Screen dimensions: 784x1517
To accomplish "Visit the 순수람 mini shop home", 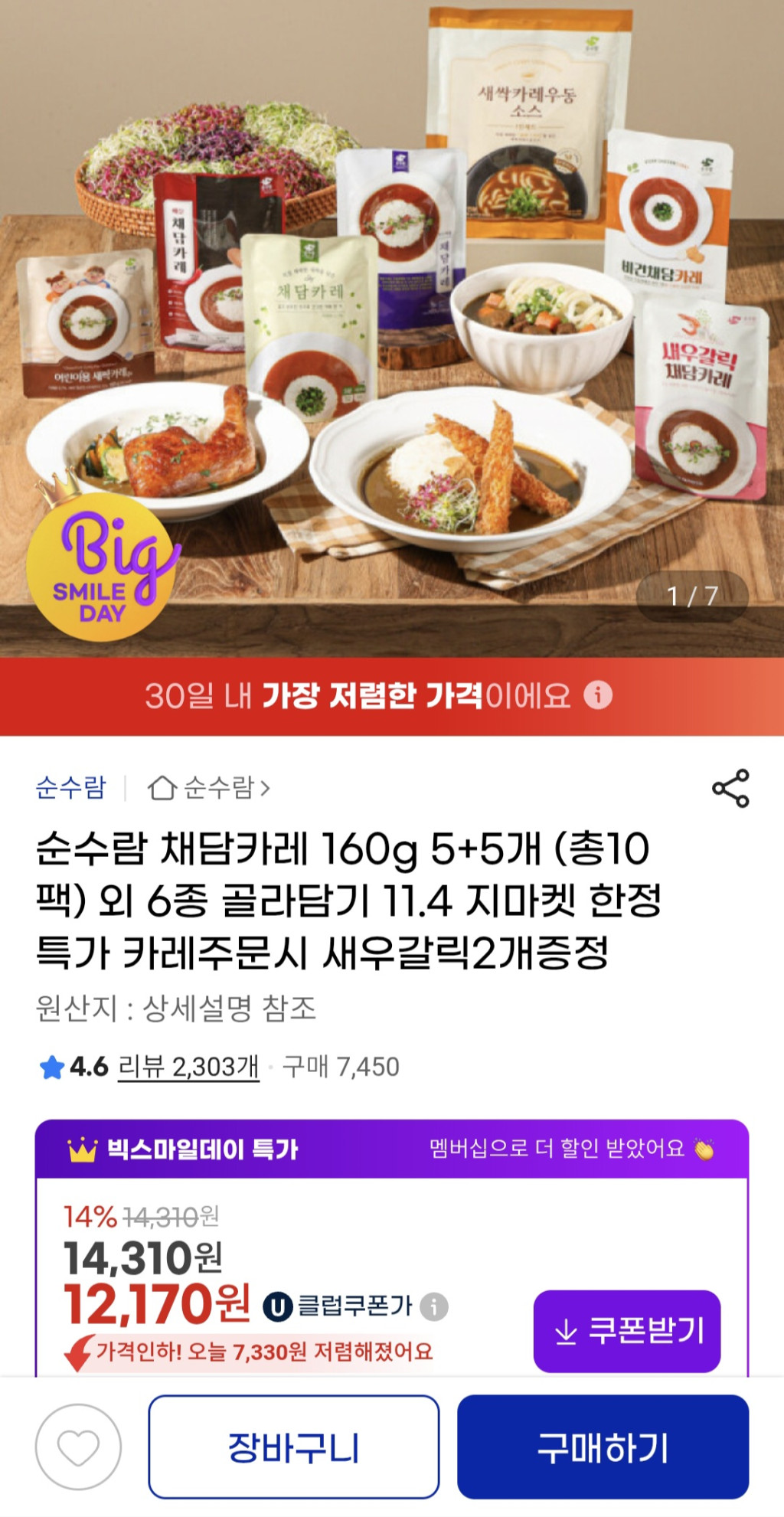I will tap(208, 787).
